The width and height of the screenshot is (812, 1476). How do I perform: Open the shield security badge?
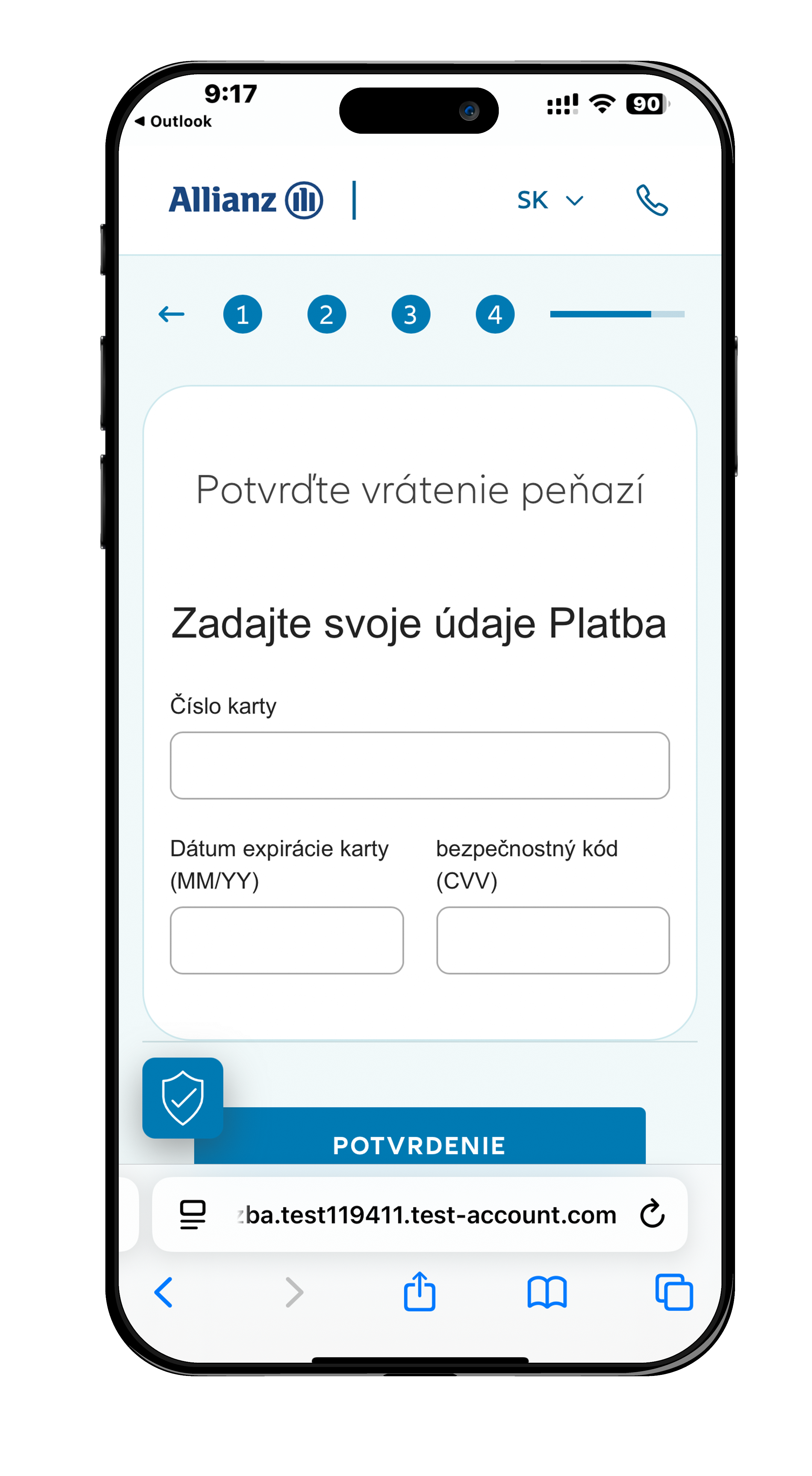click(x=183, y=1097)
